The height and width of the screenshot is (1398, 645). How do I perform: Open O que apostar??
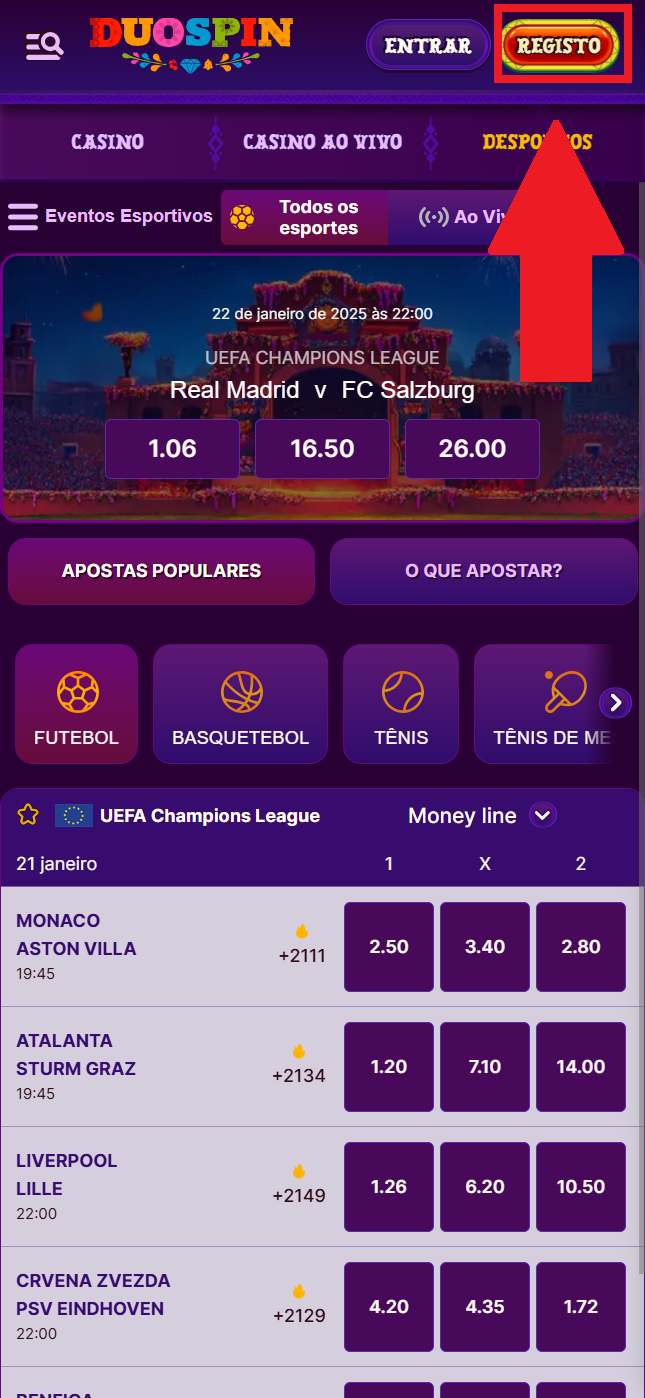pos(483,571)
